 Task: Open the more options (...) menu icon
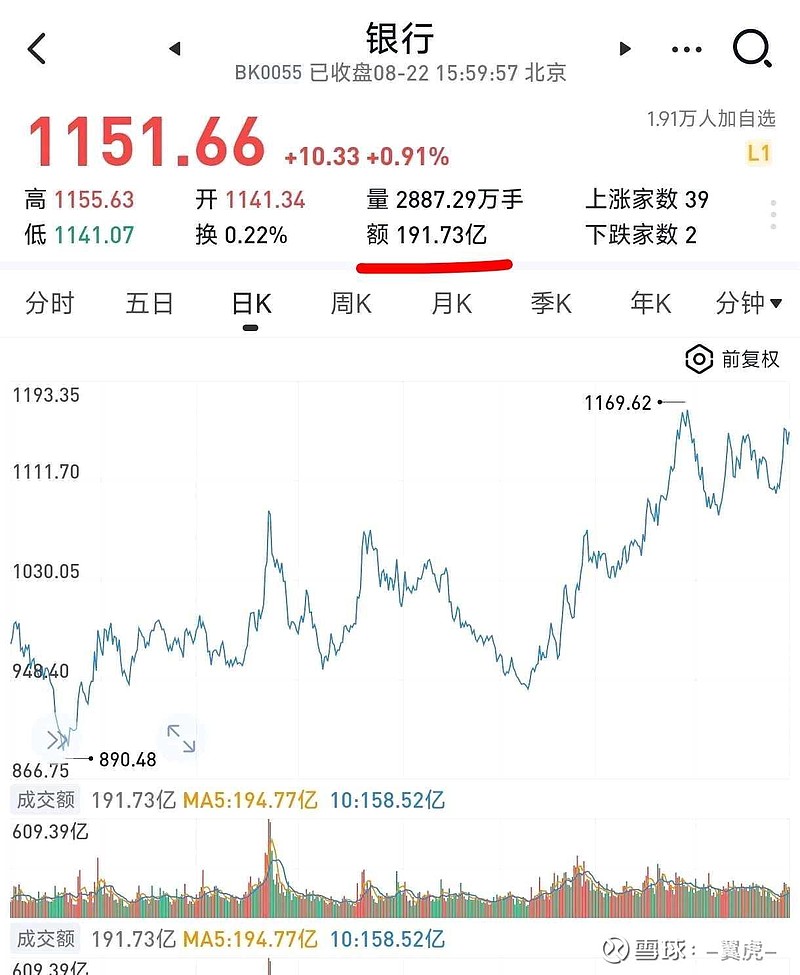tap(686, 48)
